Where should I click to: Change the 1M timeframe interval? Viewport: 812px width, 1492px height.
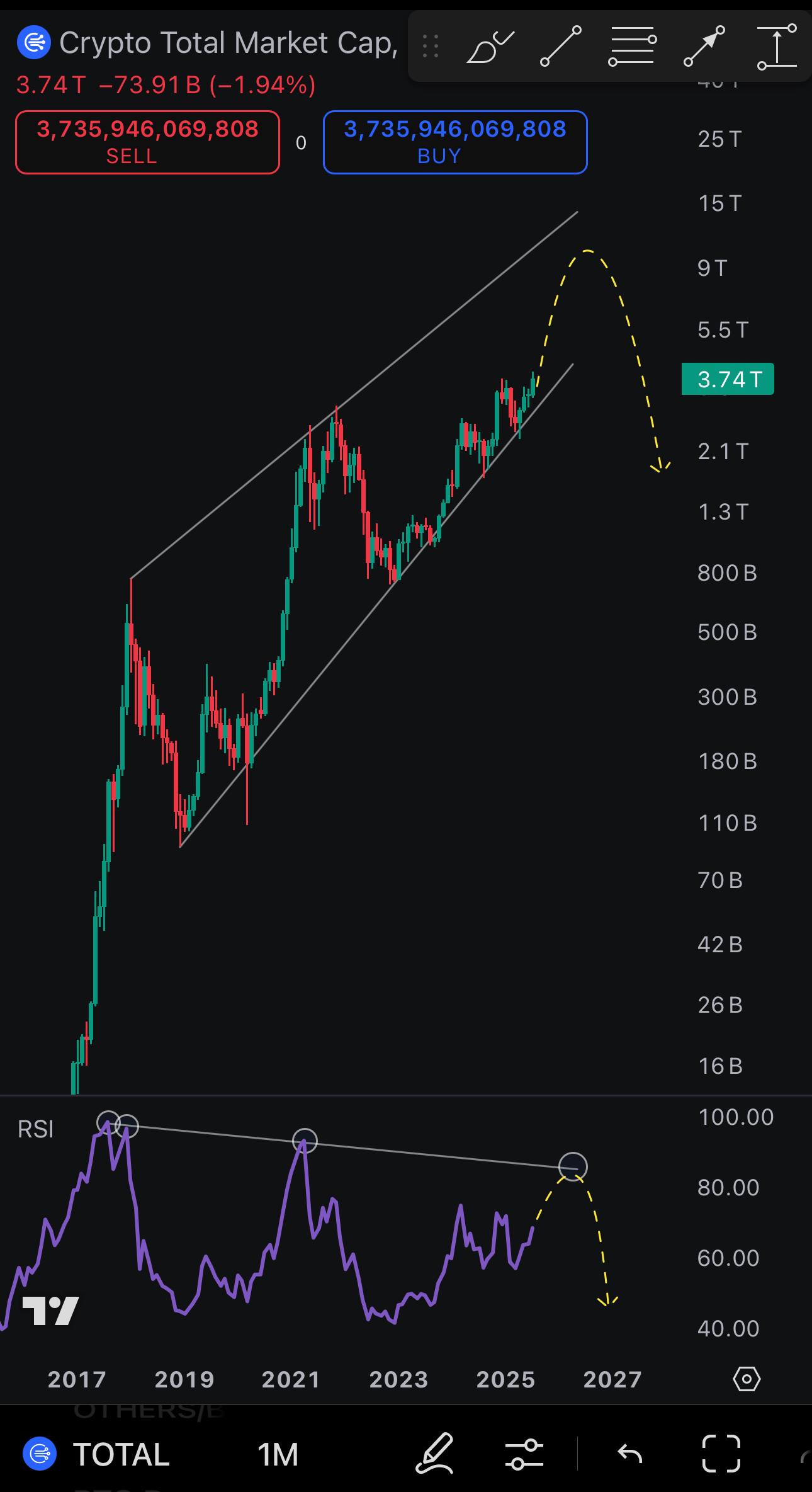(278, 1454)
